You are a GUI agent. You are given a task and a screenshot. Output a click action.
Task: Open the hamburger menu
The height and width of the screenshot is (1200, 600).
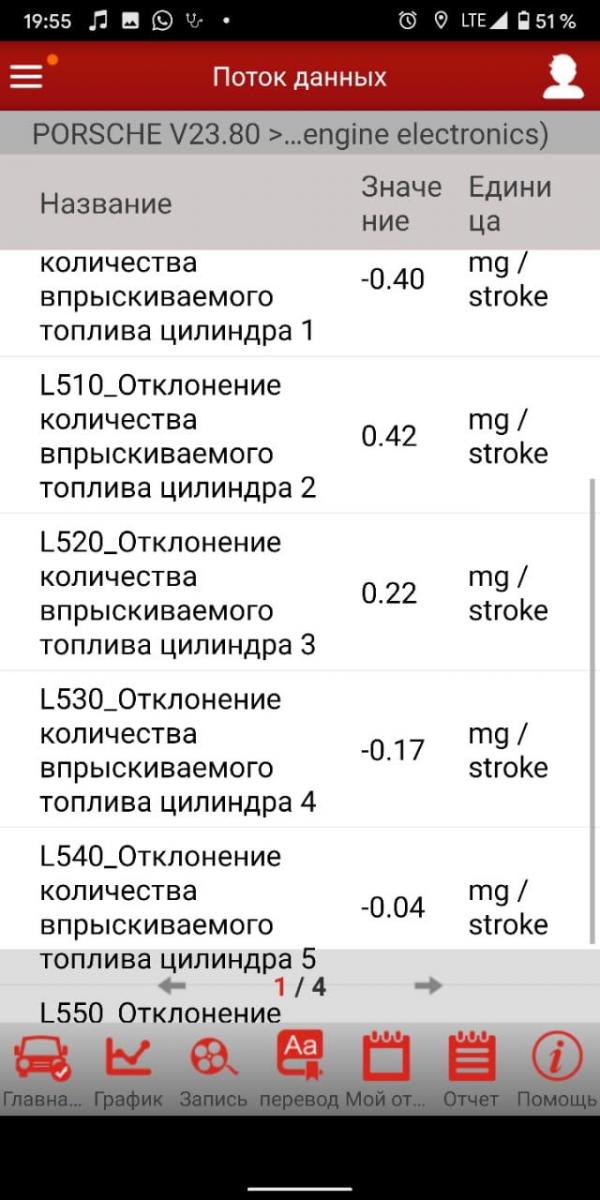(x=27, y=76)
